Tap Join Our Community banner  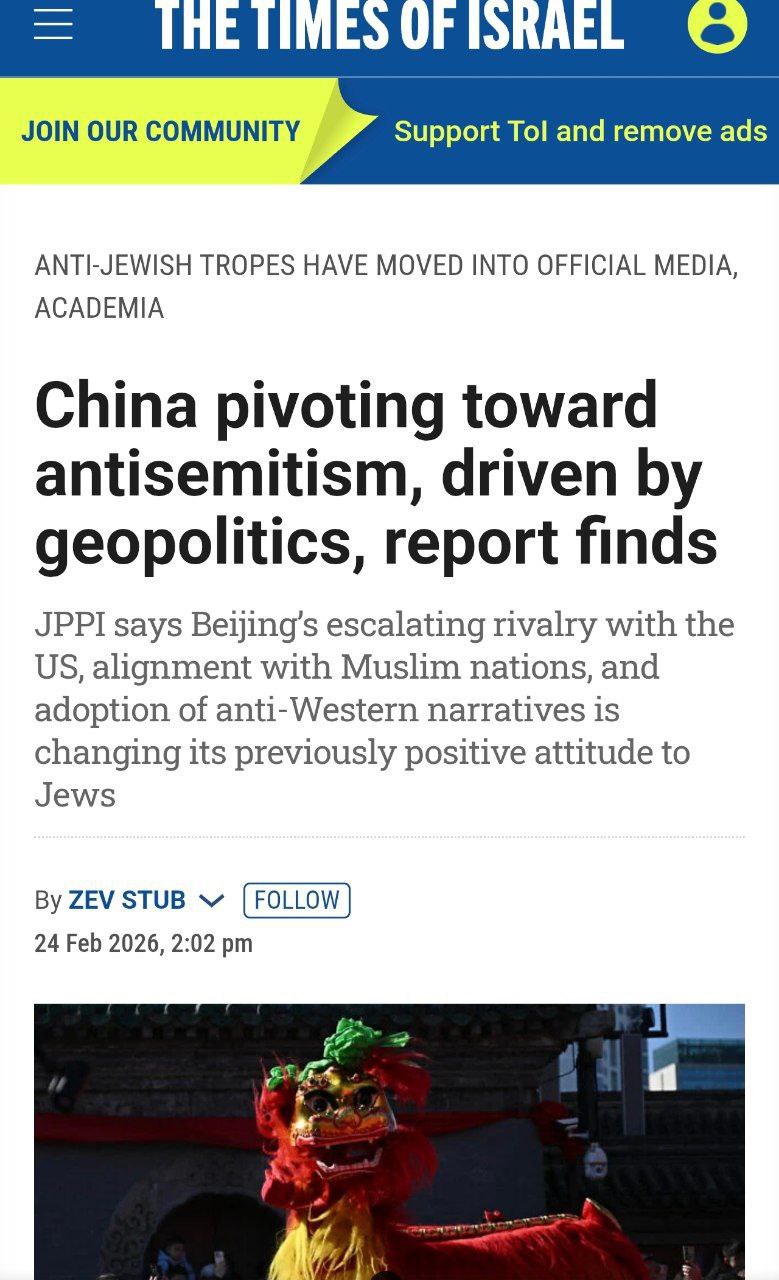161,131
